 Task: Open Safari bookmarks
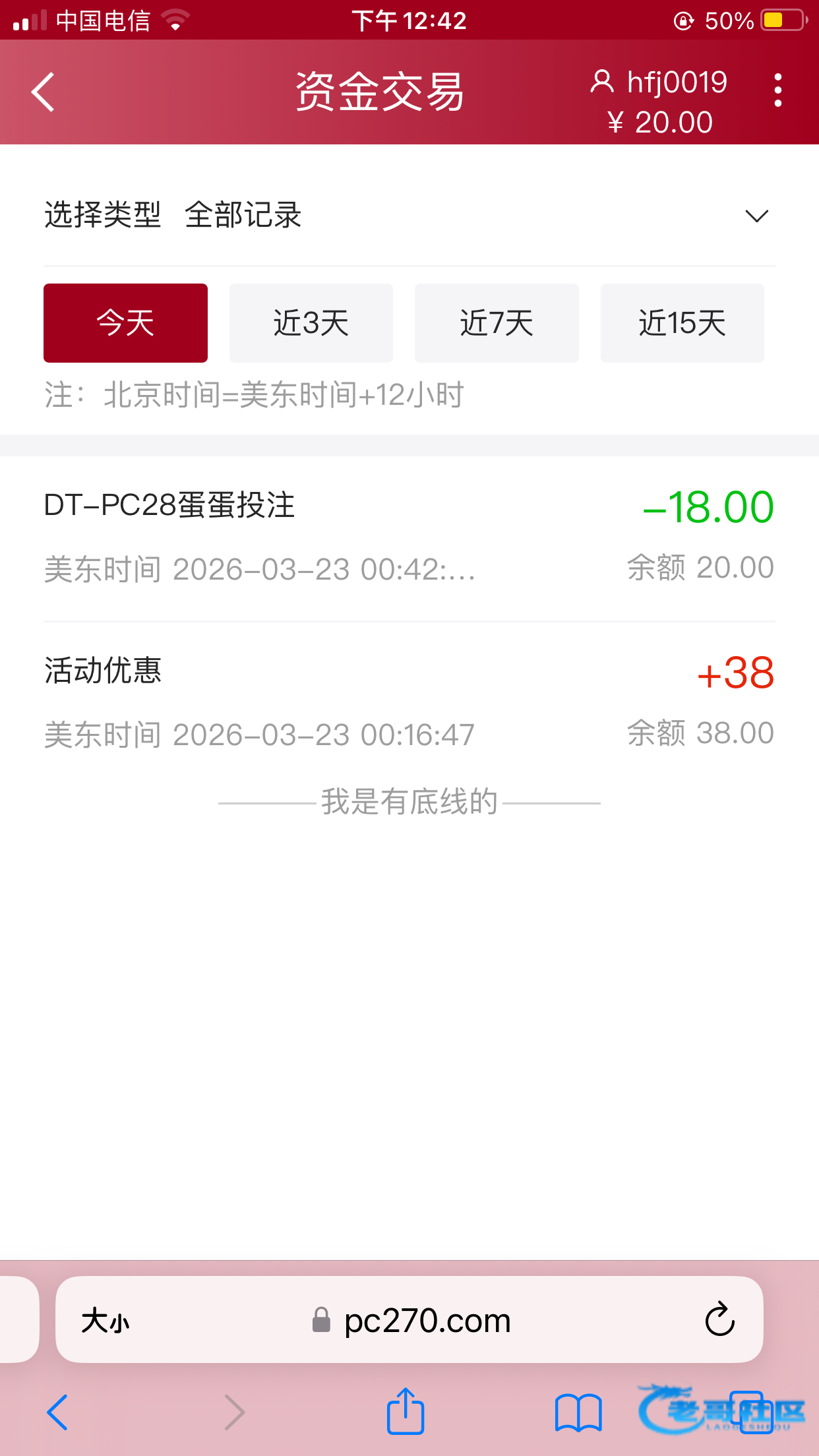pos(578,1413)
